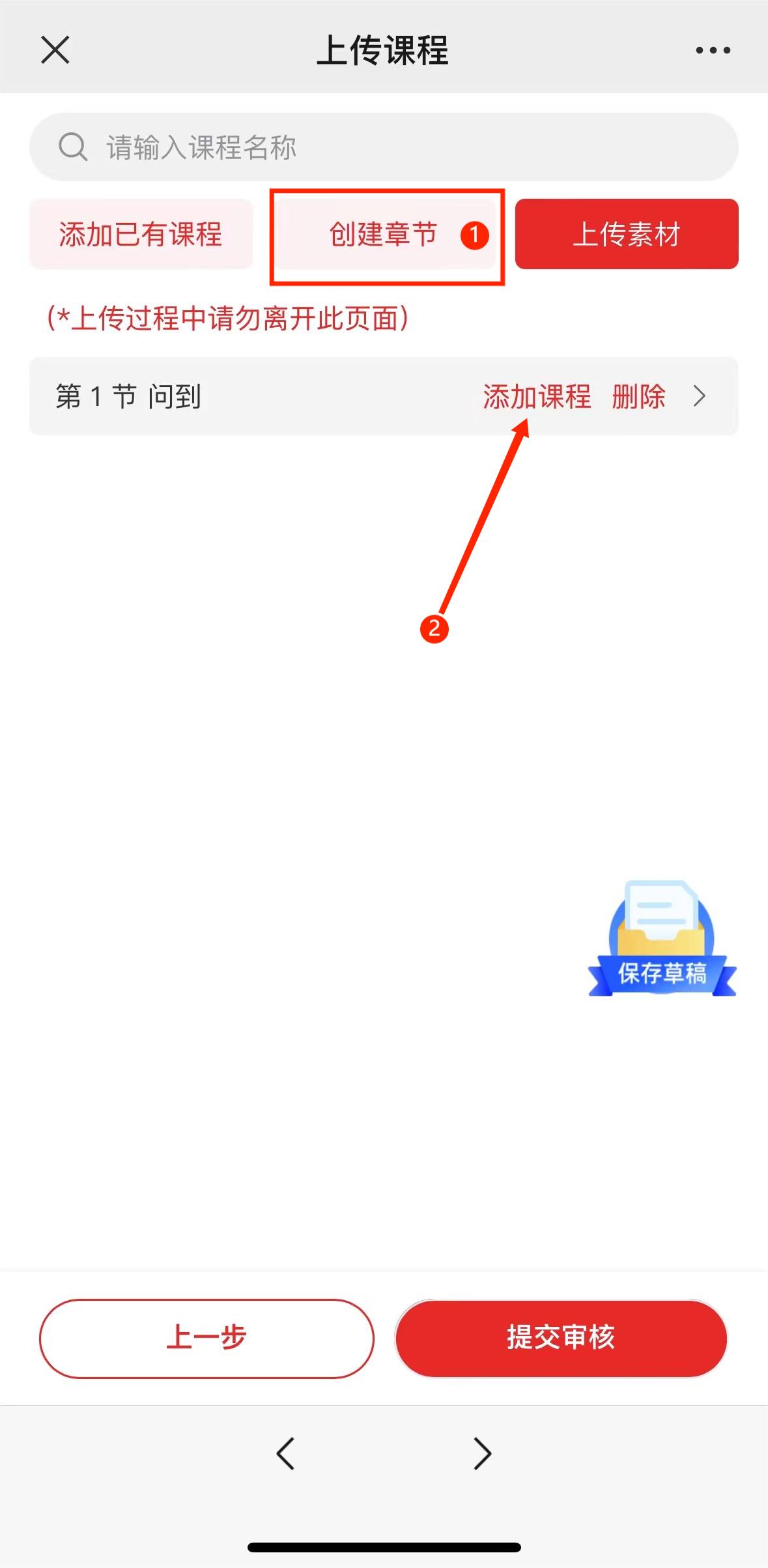This screenshot has width=768, height=1568.
Task: Save the draft via 保存草稿
Action: coord(662,942)
